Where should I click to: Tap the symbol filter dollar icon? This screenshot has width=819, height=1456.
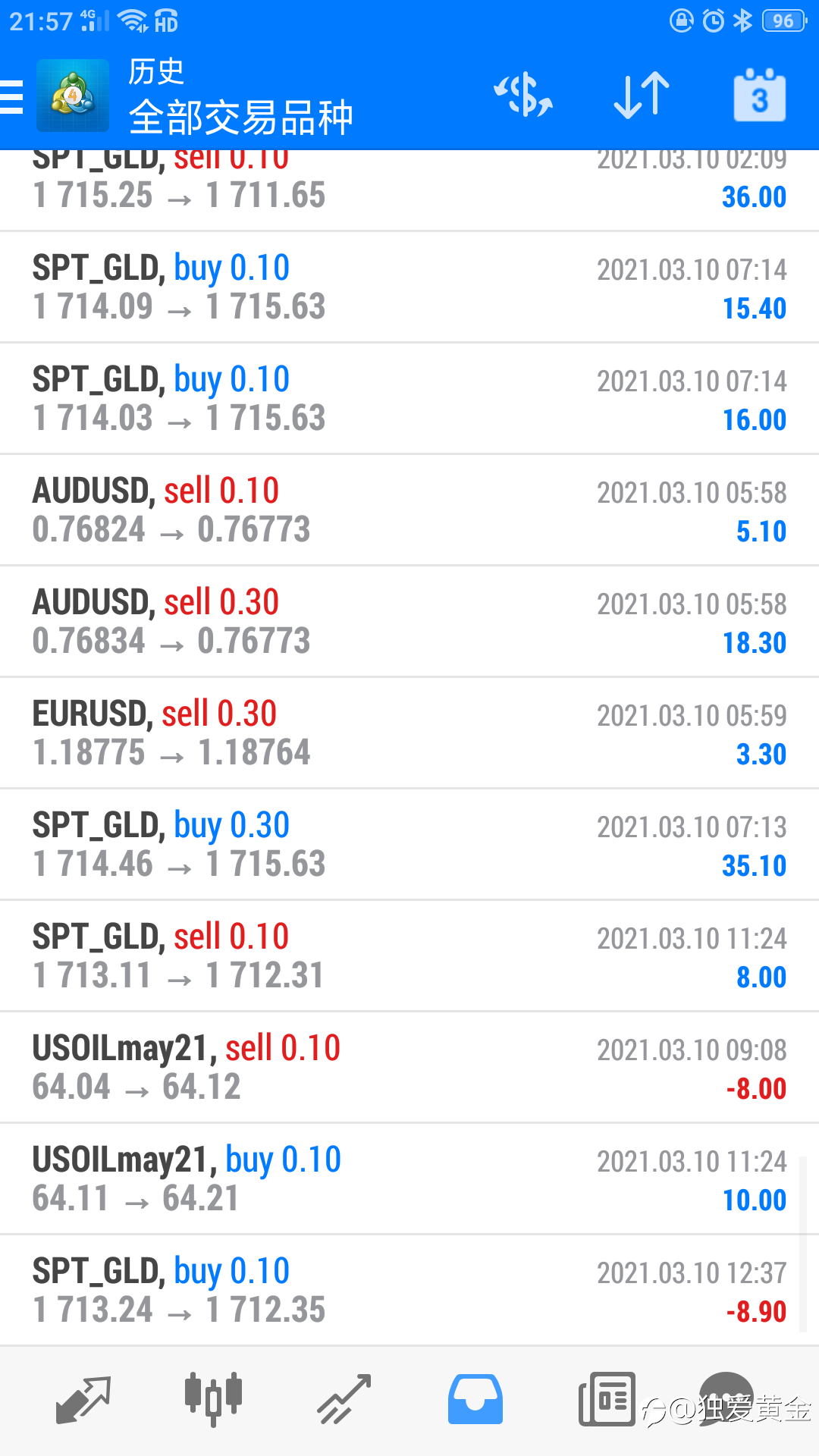pos(523,96)
